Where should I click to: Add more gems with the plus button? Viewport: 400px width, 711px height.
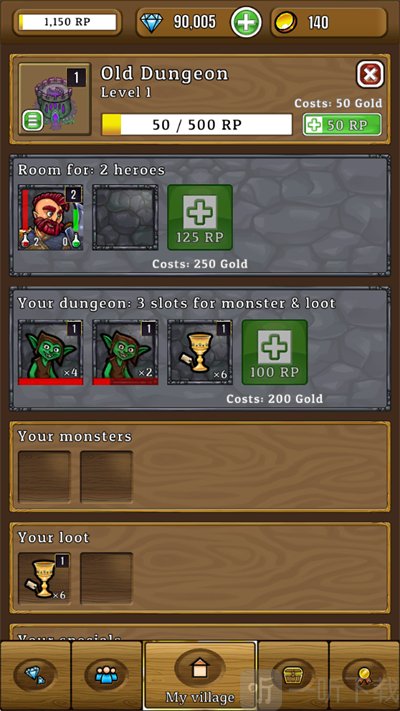pos(246,22)
